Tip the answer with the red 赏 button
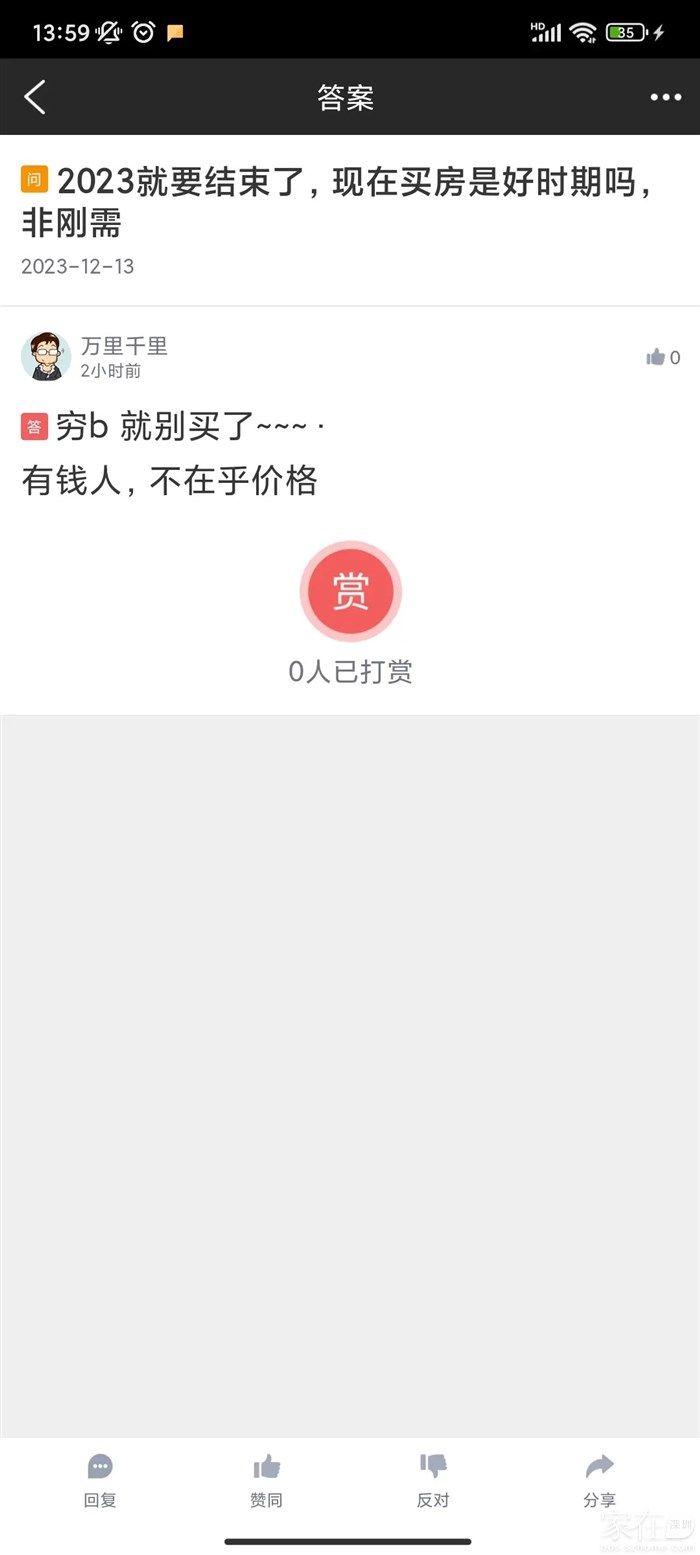The image size is (700, 1555). point(350,592)
